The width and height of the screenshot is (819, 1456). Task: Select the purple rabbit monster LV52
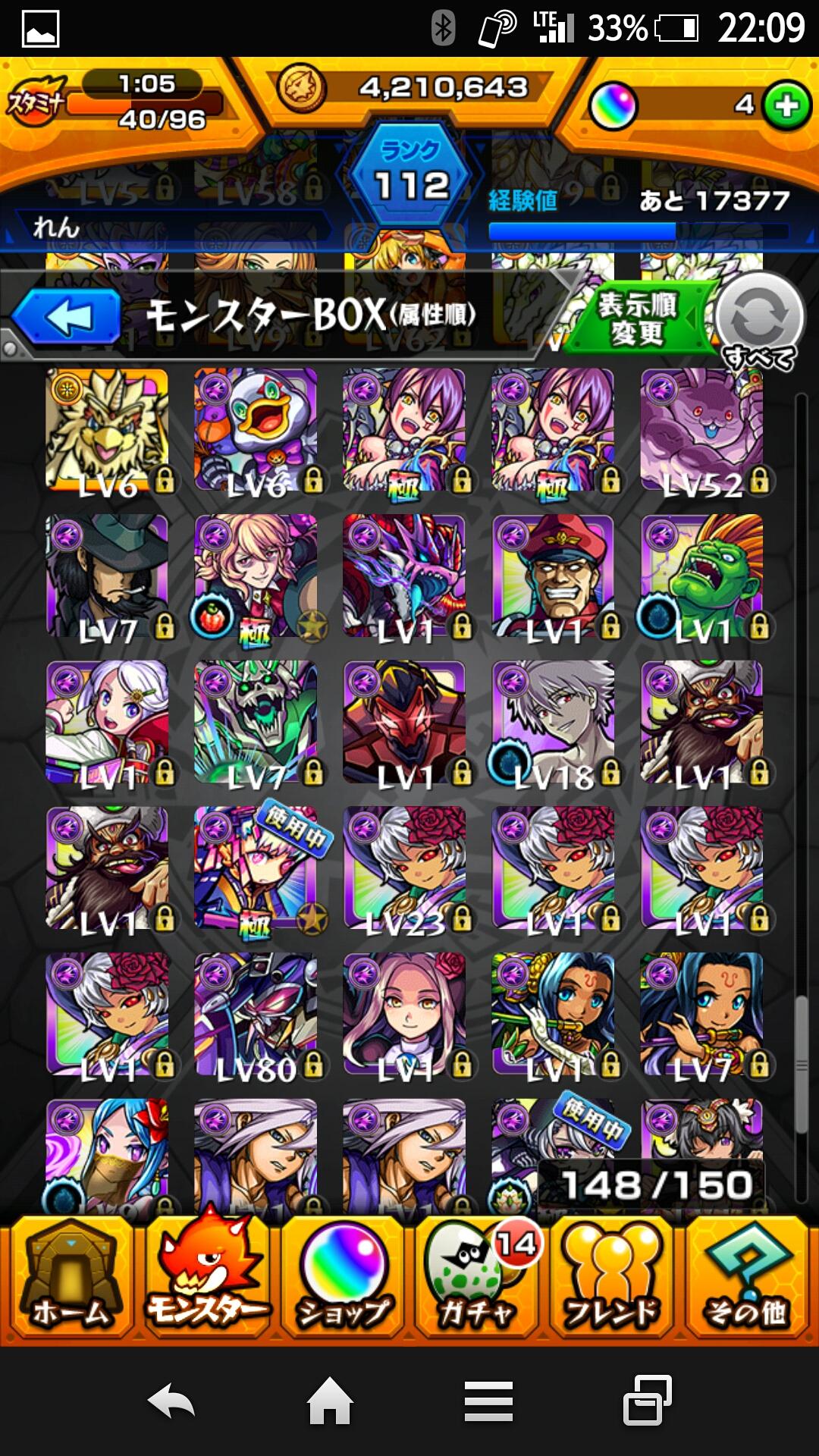click(x=702, y=431)
